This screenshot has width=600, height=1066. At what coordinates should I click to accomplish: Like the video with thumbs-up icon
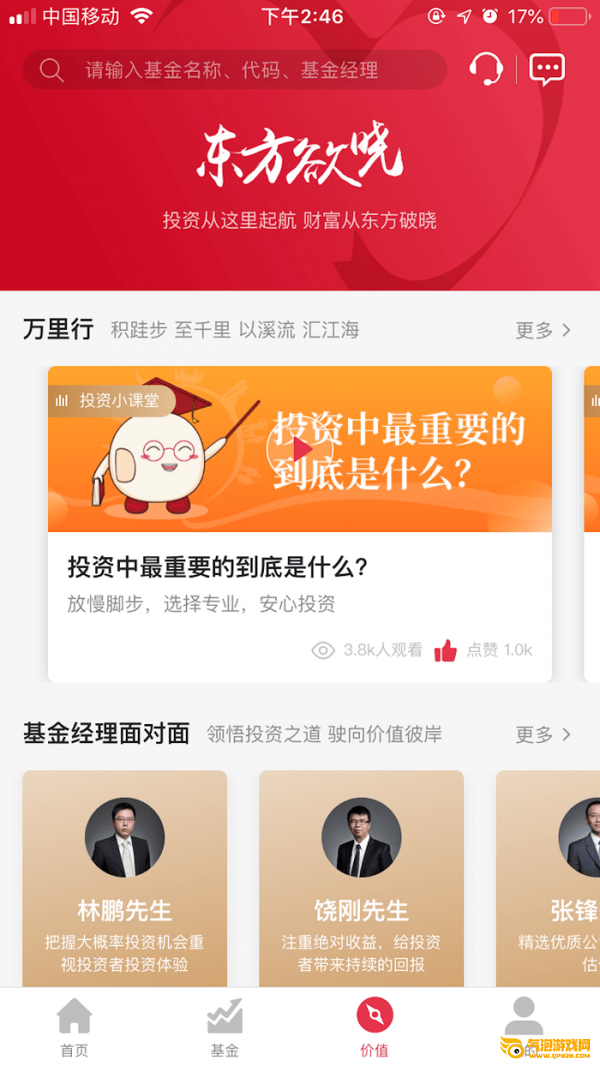pos(446,651)
